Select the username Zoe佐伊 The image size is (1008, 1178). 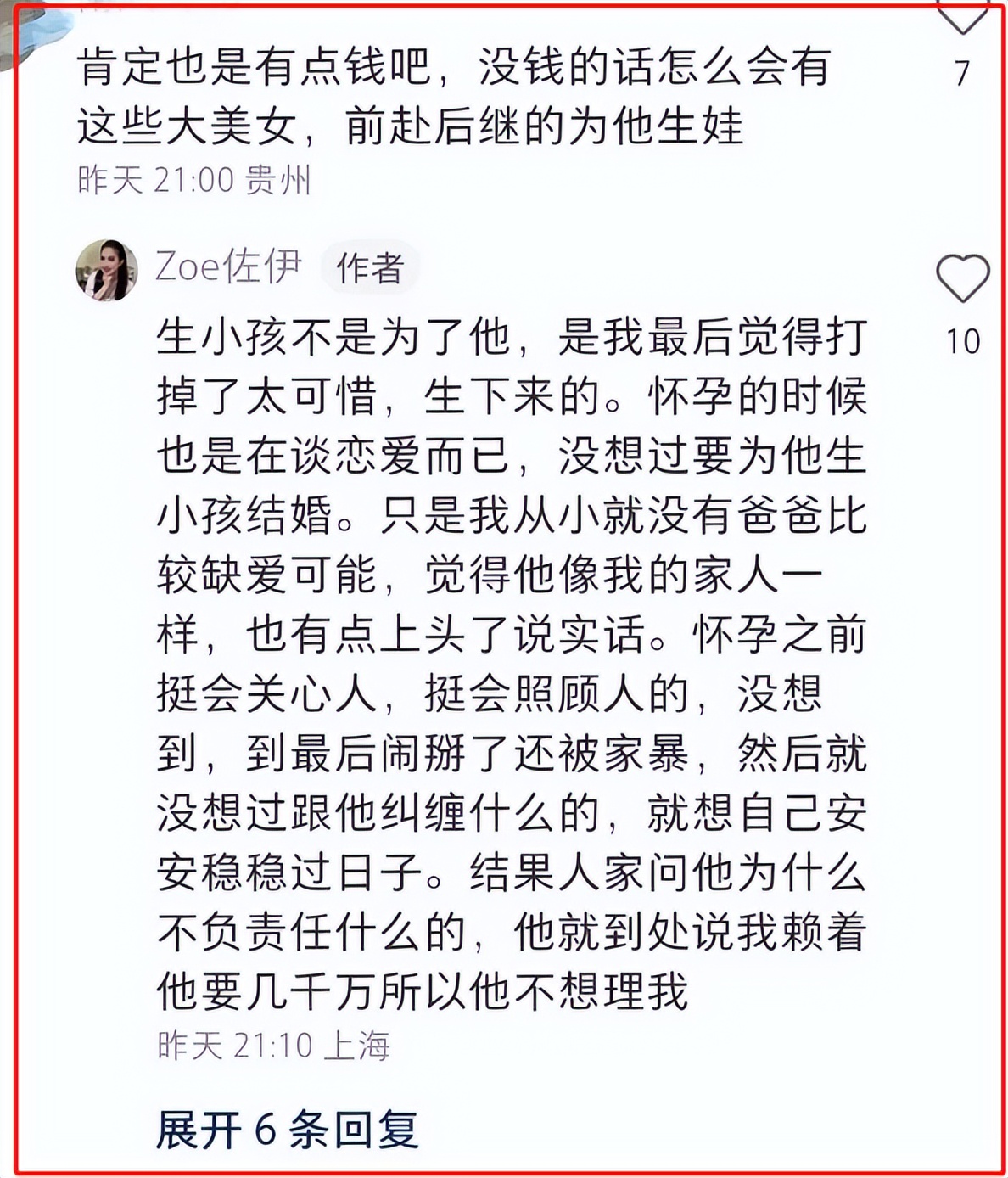pos(229,264)
